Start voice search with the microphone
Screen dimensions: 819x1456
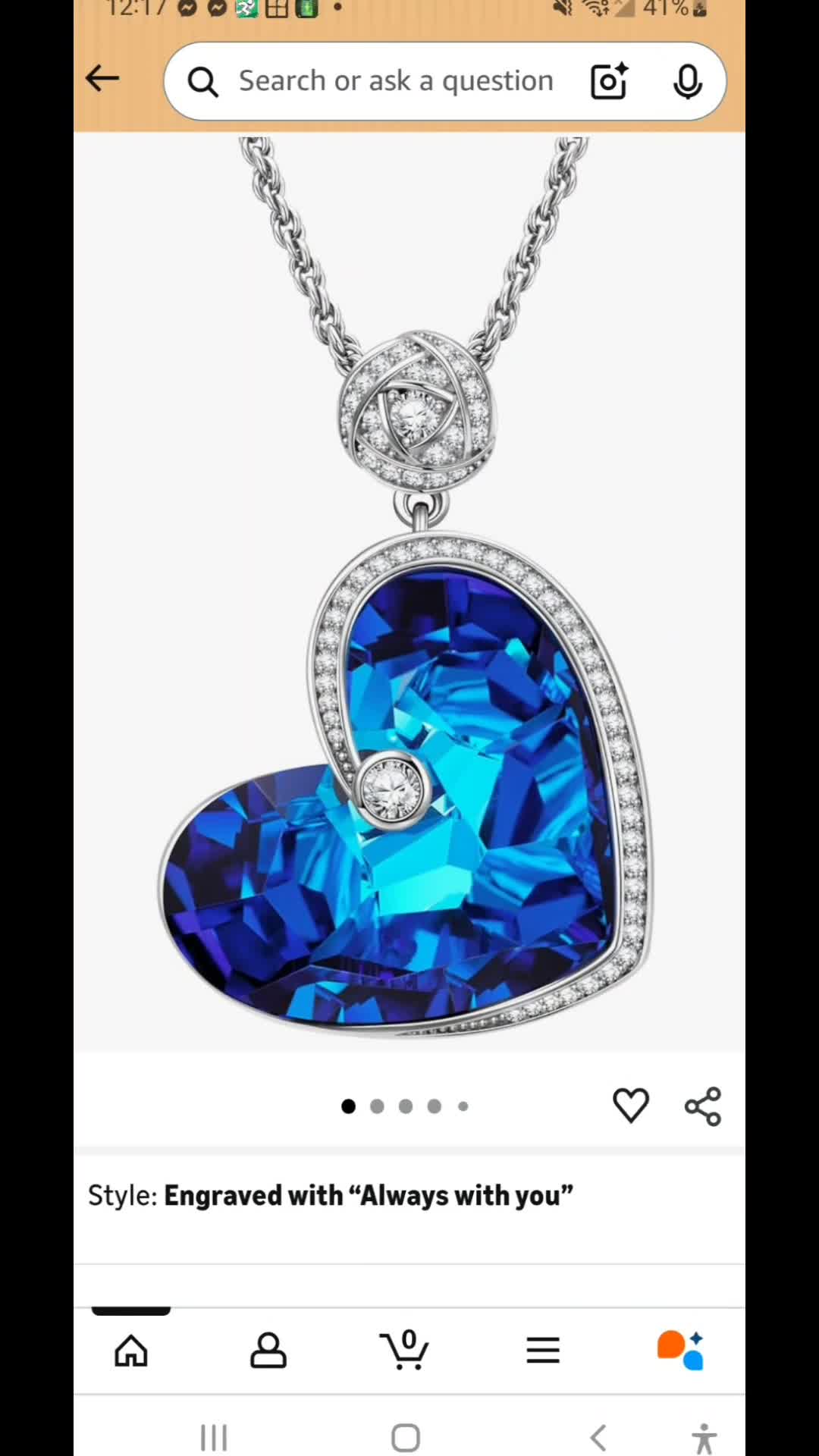coord(688,82)
